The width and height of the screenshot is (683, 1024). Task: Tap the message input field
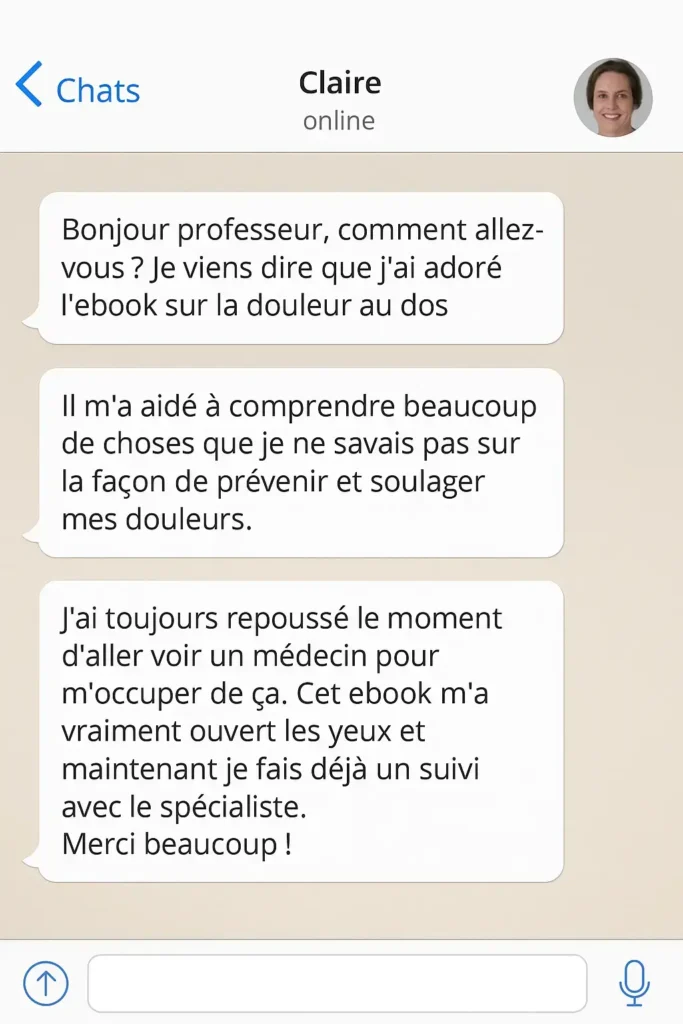(337, 983)
